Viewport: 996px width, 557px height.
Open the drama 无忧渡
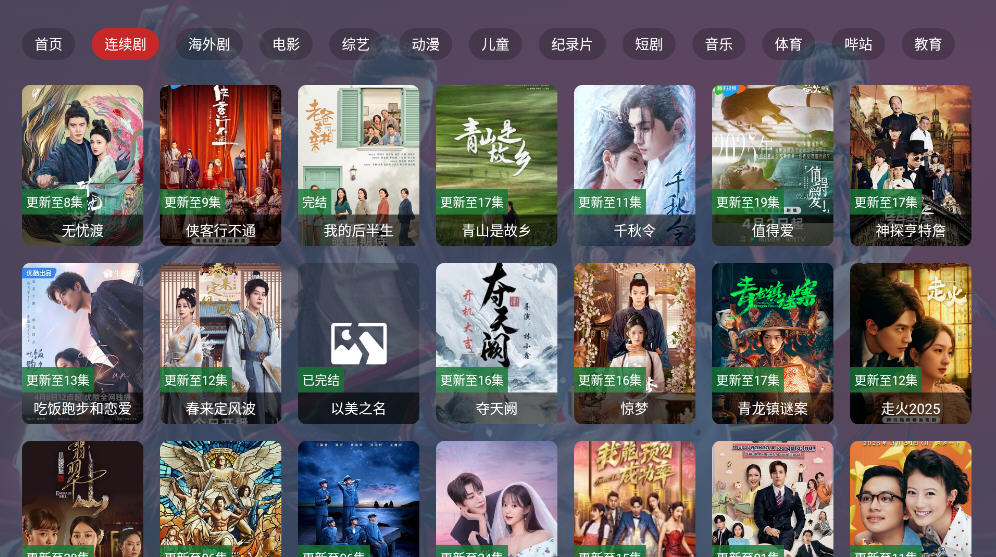click(x=82, y=165)
